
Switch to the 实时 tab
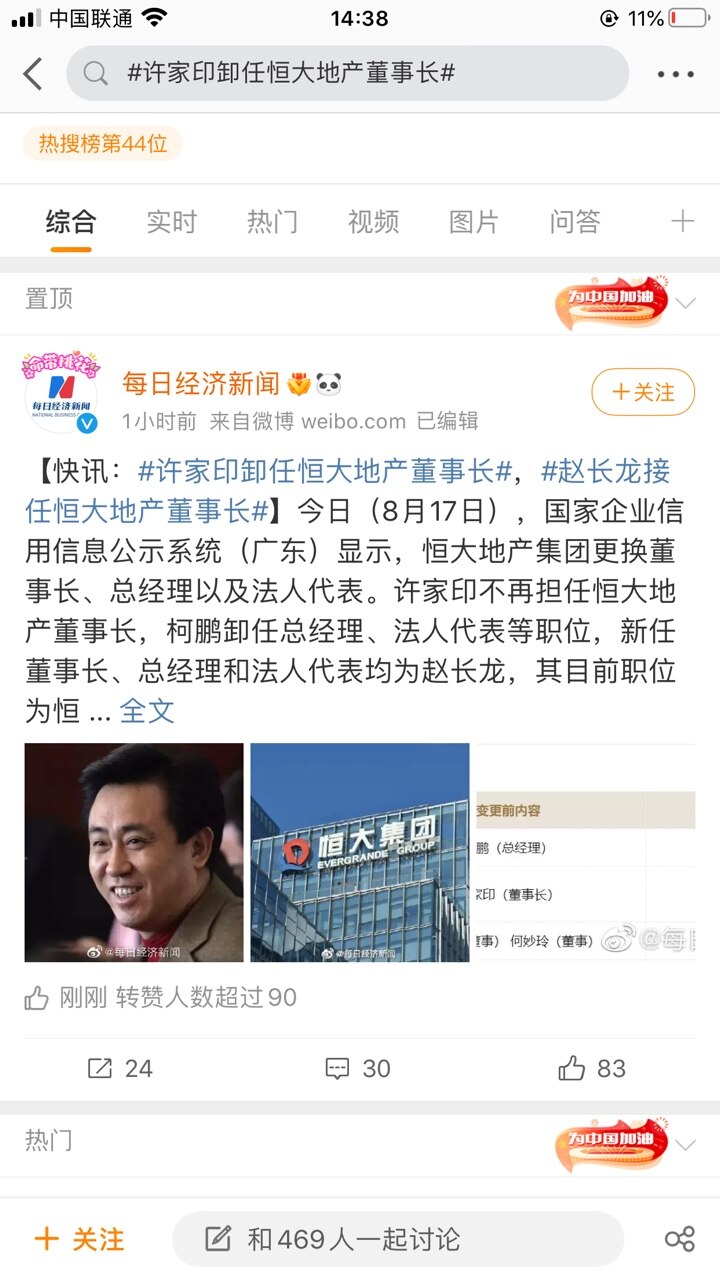pos(171,222)
